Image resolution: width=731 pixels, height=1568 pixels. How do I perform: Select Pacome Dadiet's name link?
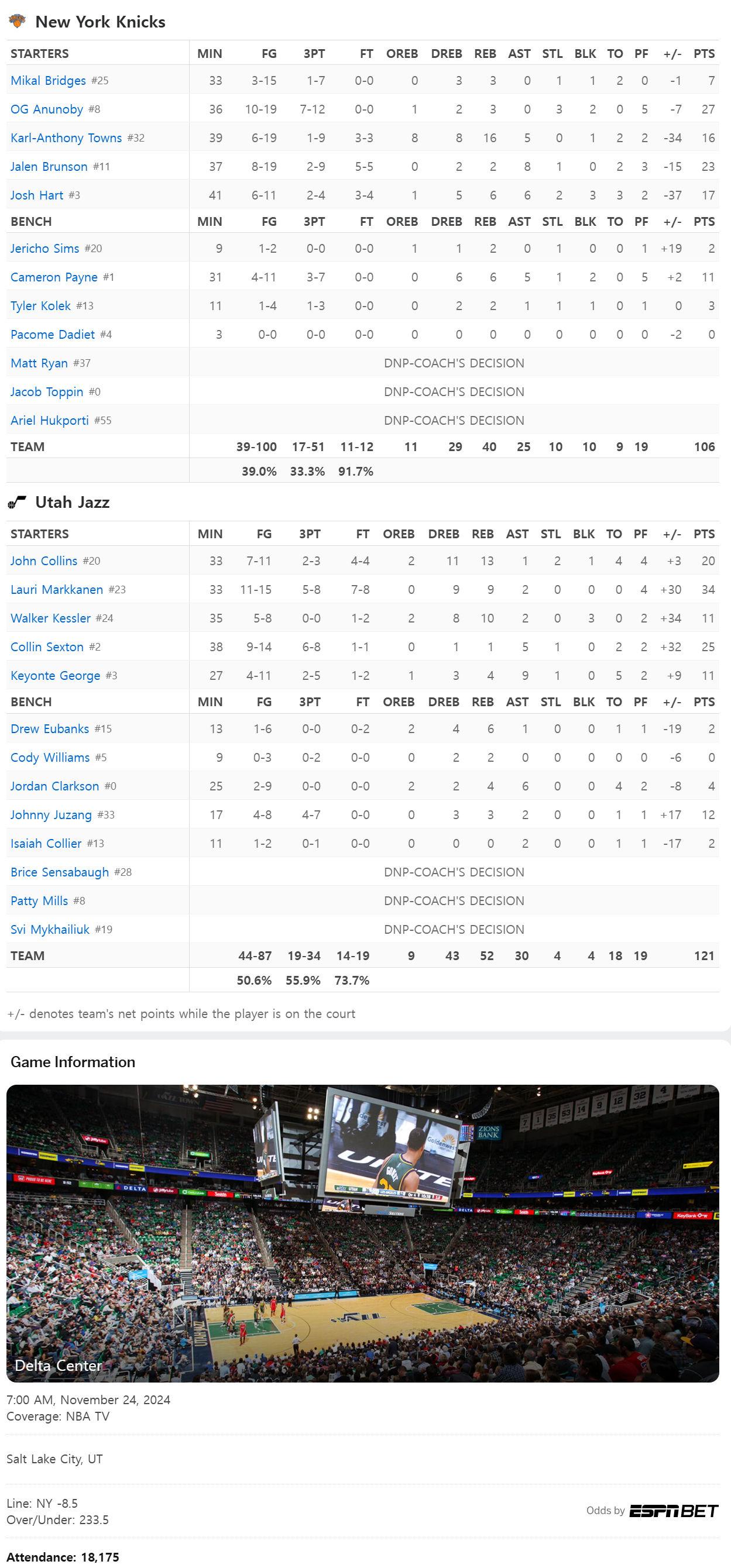tap(52, 334)
